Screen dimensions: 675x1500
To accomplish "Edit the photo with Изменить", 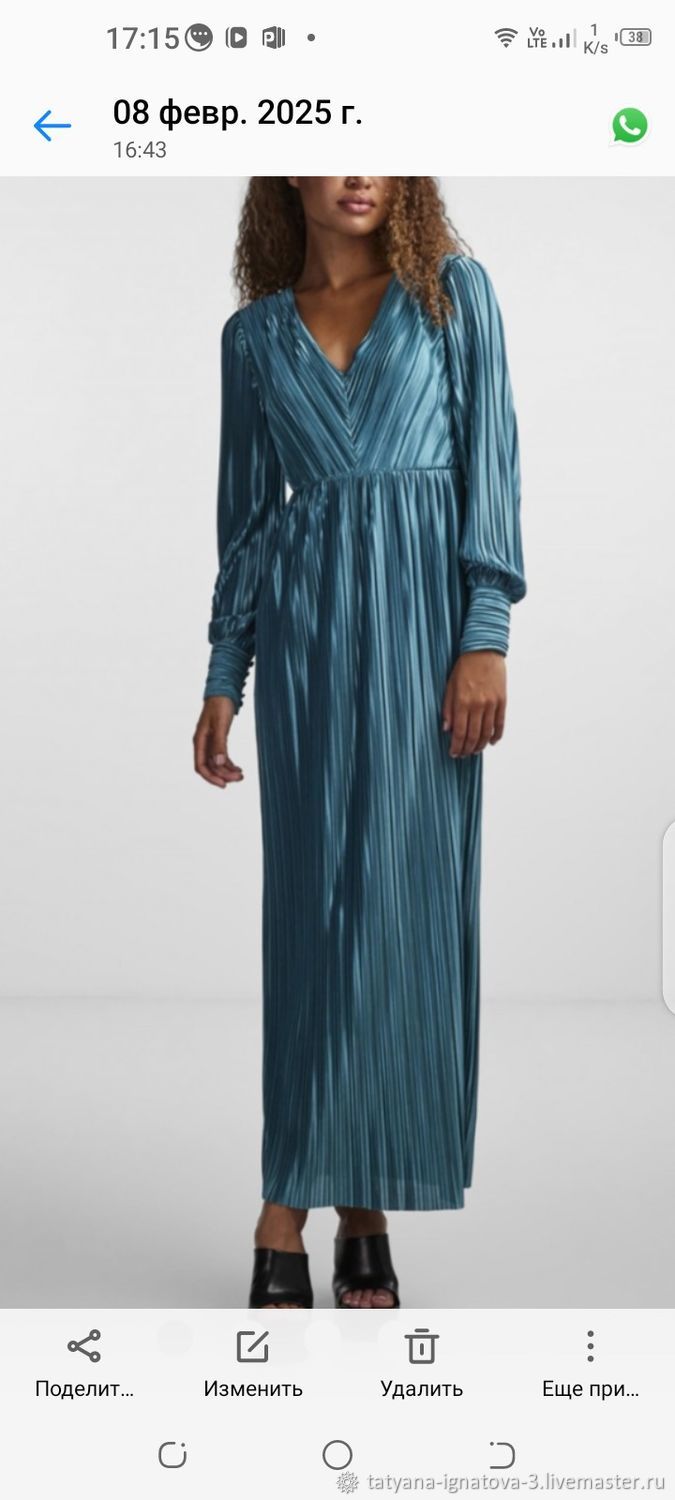I will click(x=253, y=1364).
